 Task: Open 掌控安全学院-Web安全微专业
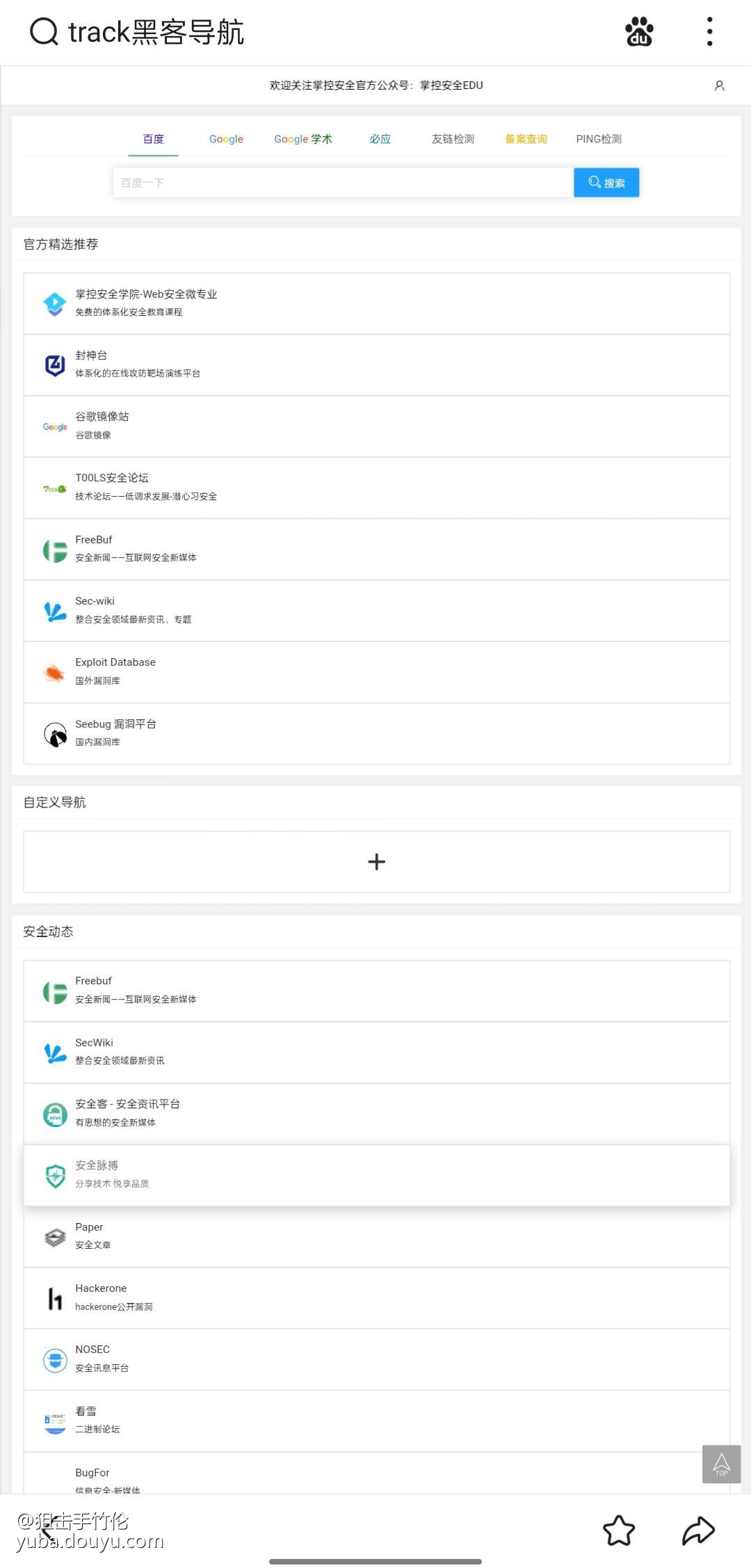click(376, 303)
